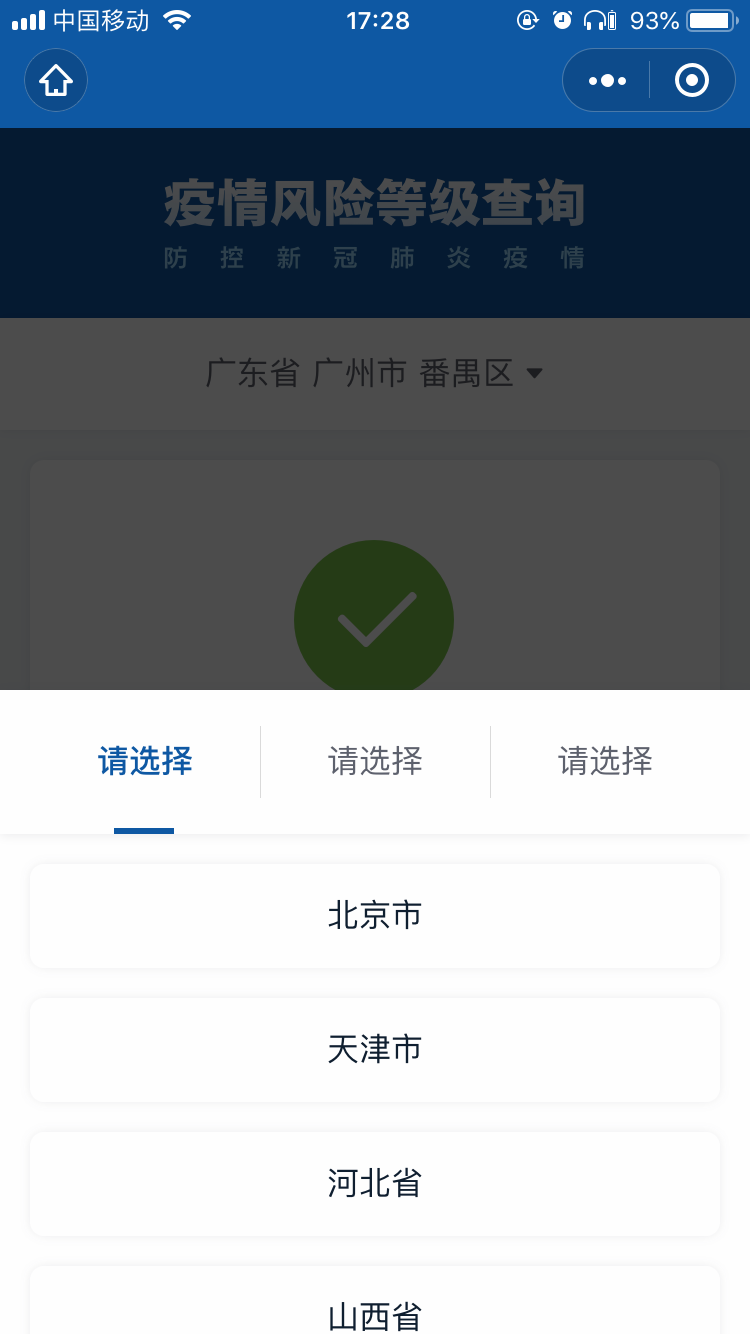The height and width of the screenshot is (1334, 750).
Task: Switch to the first 请选择 tab (highlighted blue)
Action: [x=145, y=762]
